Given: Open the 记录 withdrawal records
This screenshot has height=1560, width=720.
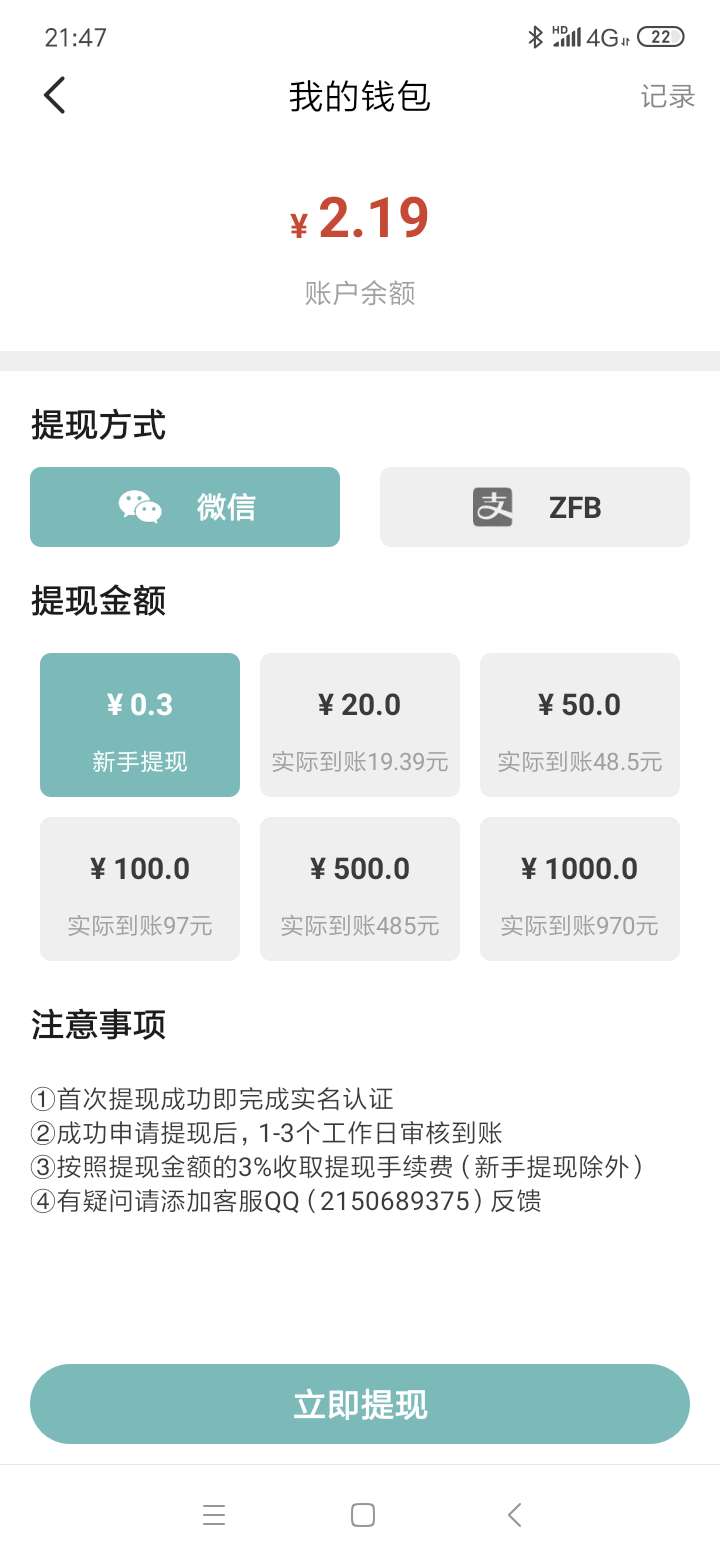Looking at the screenshot, I should click(x=667, y=97).
